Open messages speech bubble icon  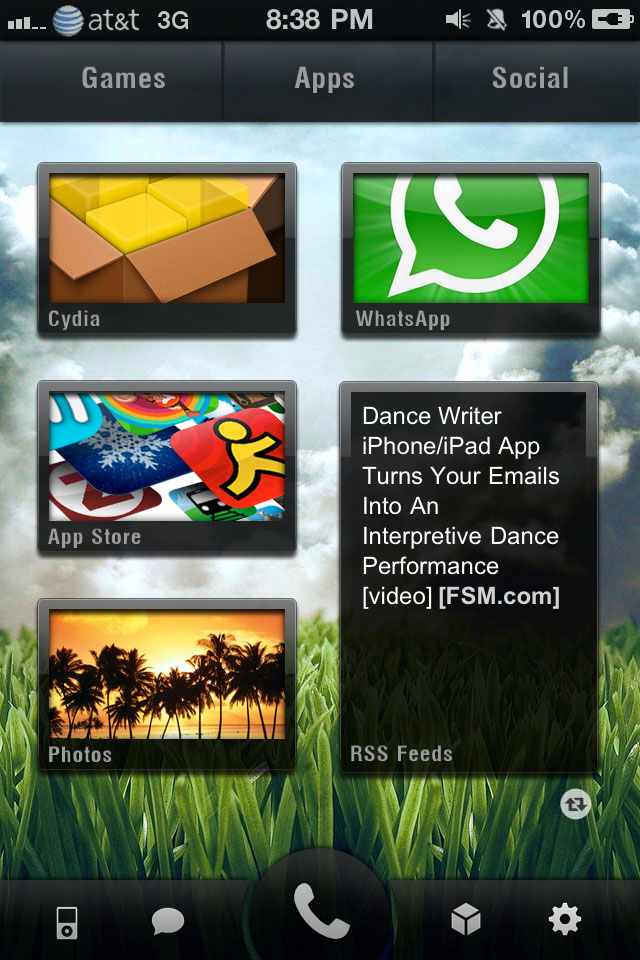pyautogui.click(x=167, y=920)
